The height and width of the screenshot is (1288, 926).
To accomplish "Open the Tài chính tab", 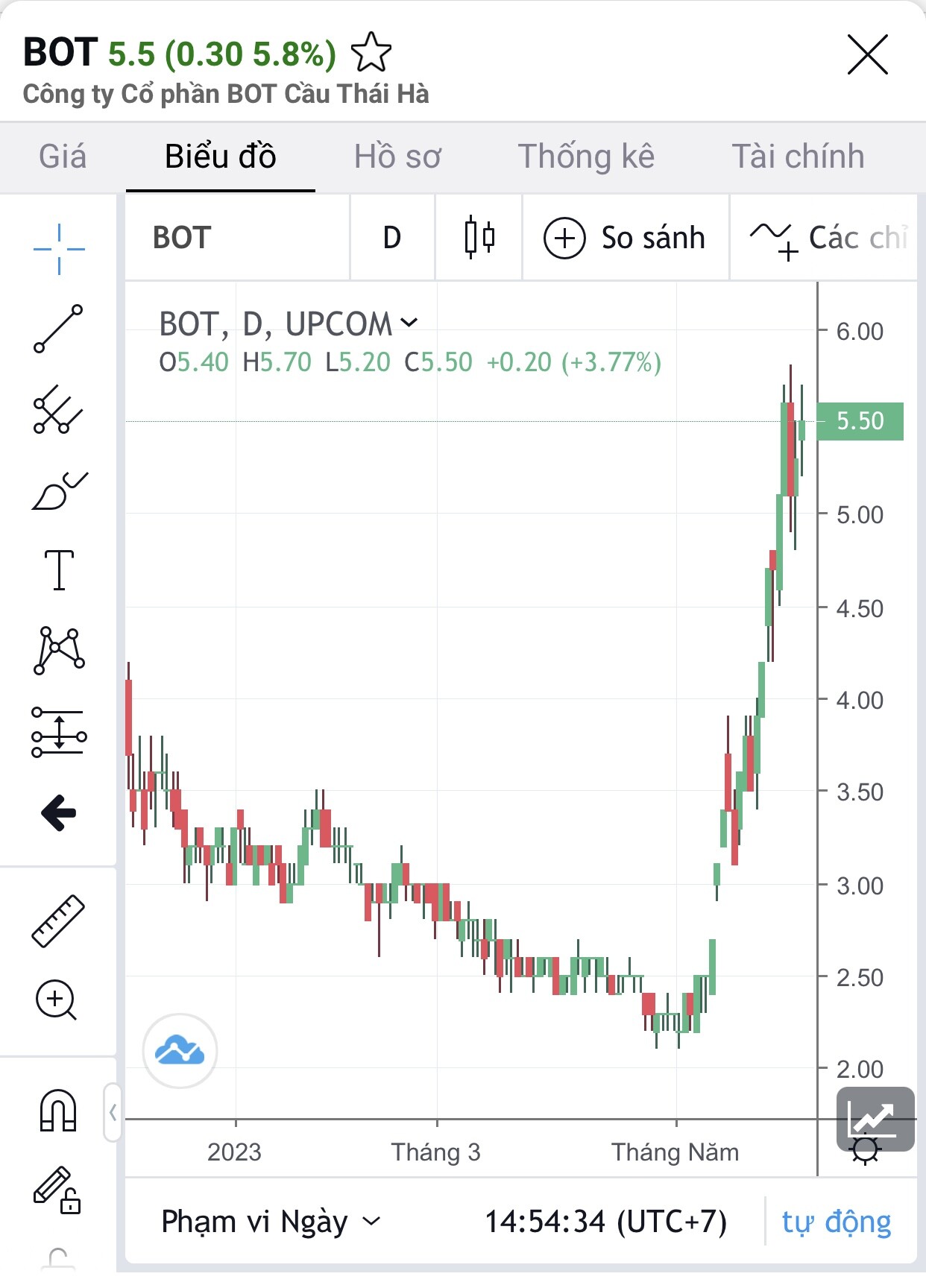I will pyautogui.click(x=798, y=157).
